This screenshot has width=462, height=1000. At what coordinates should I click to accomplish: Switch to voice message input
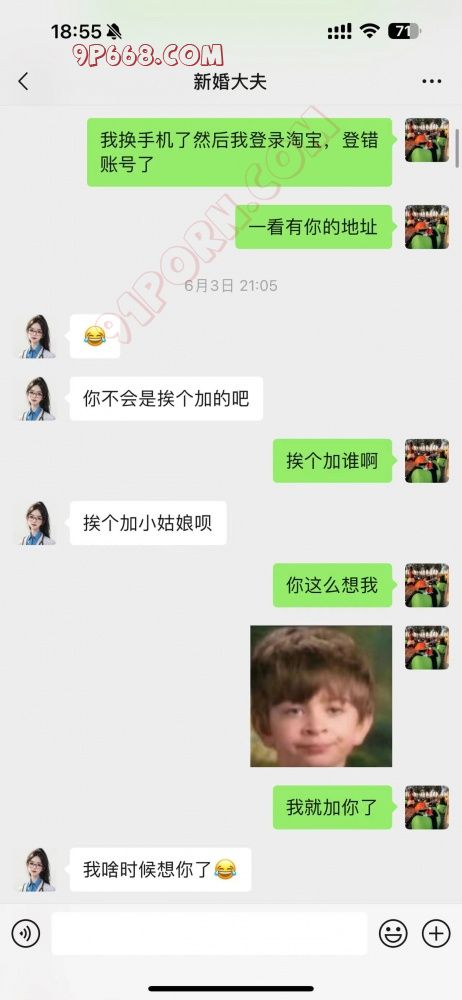(x=26, y=934)
